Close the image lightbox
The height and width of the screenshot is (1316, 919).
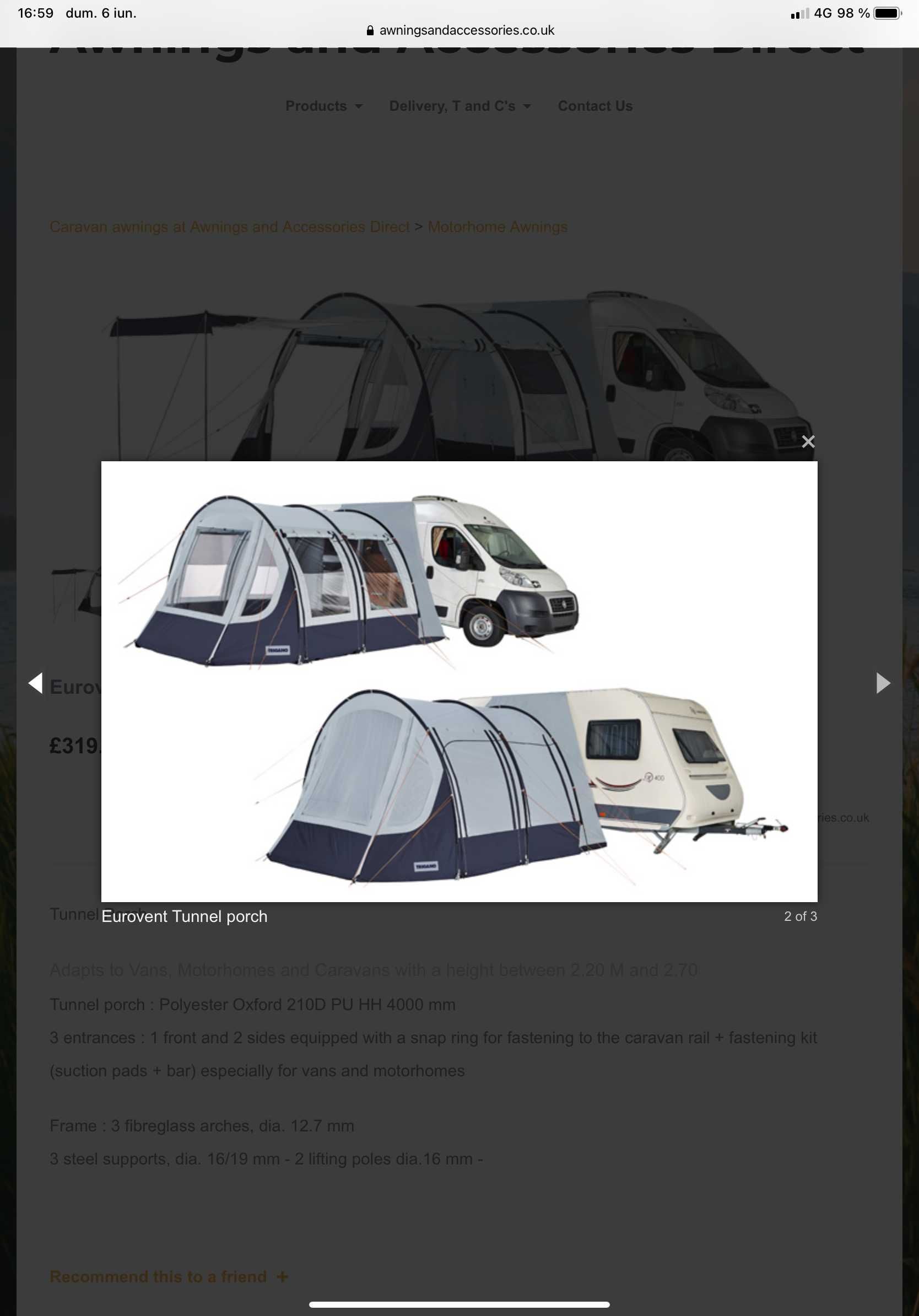click(x=808, y=441)
